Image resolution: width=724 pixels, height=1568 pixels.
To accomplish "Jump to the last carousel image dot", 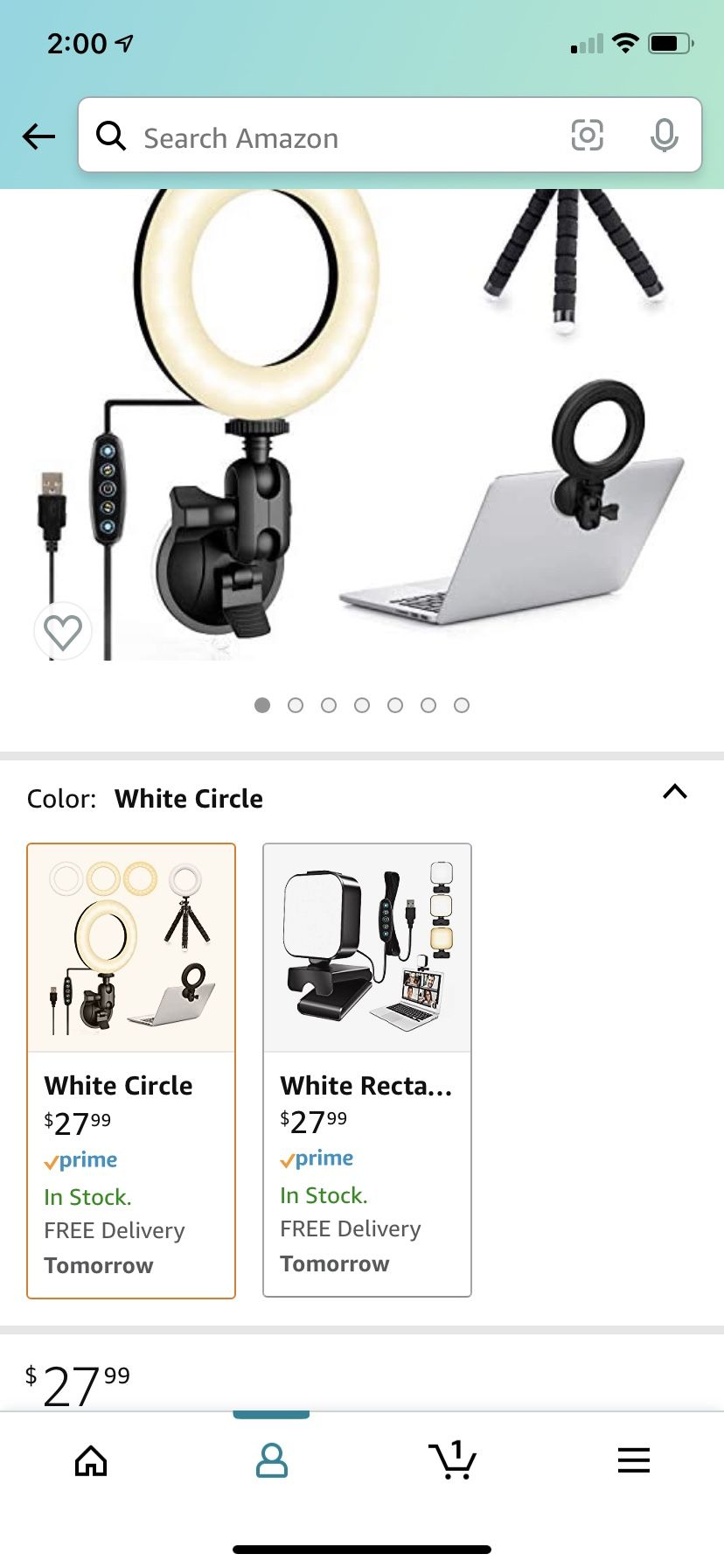I will 461,704.
